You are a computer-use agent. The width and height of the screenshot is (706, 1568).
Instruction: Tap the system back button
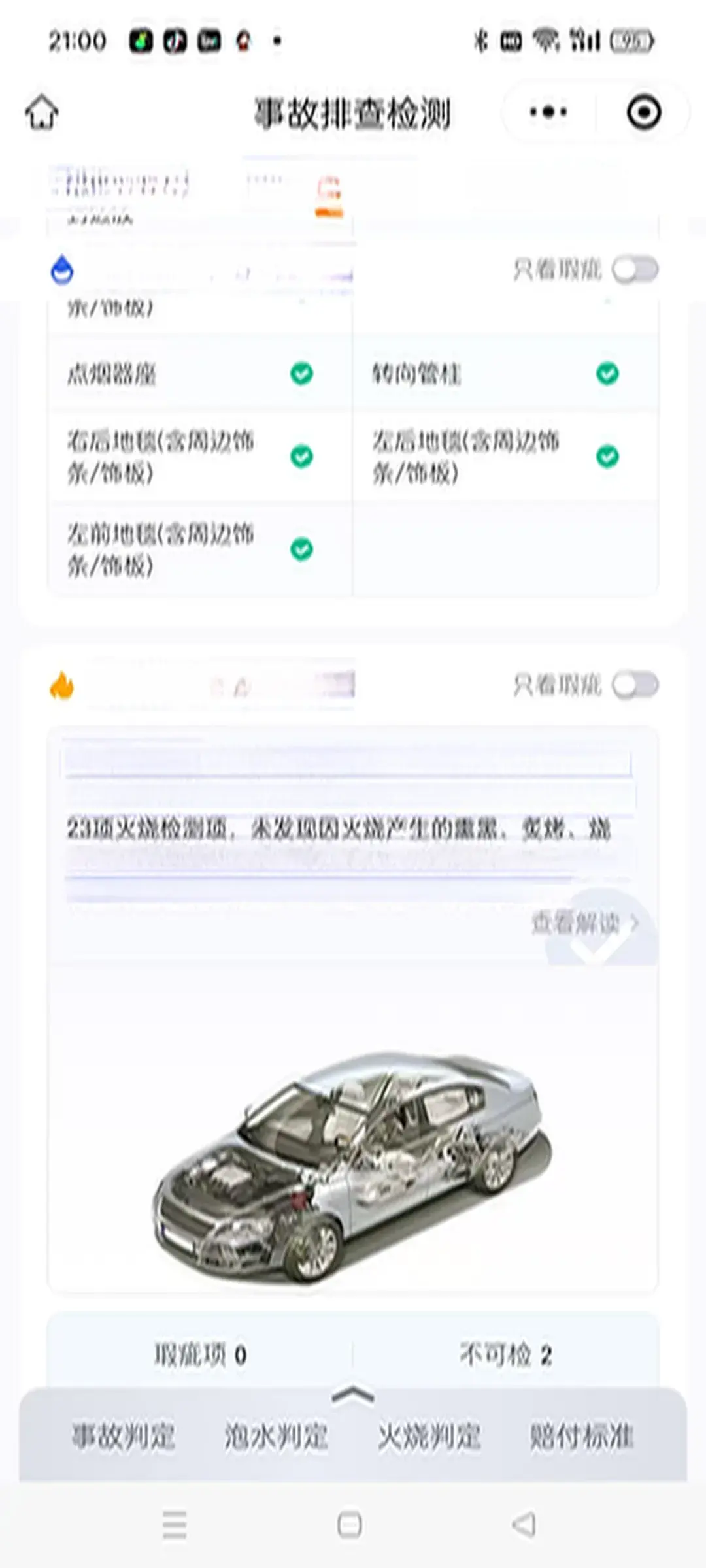point(524,1525)
